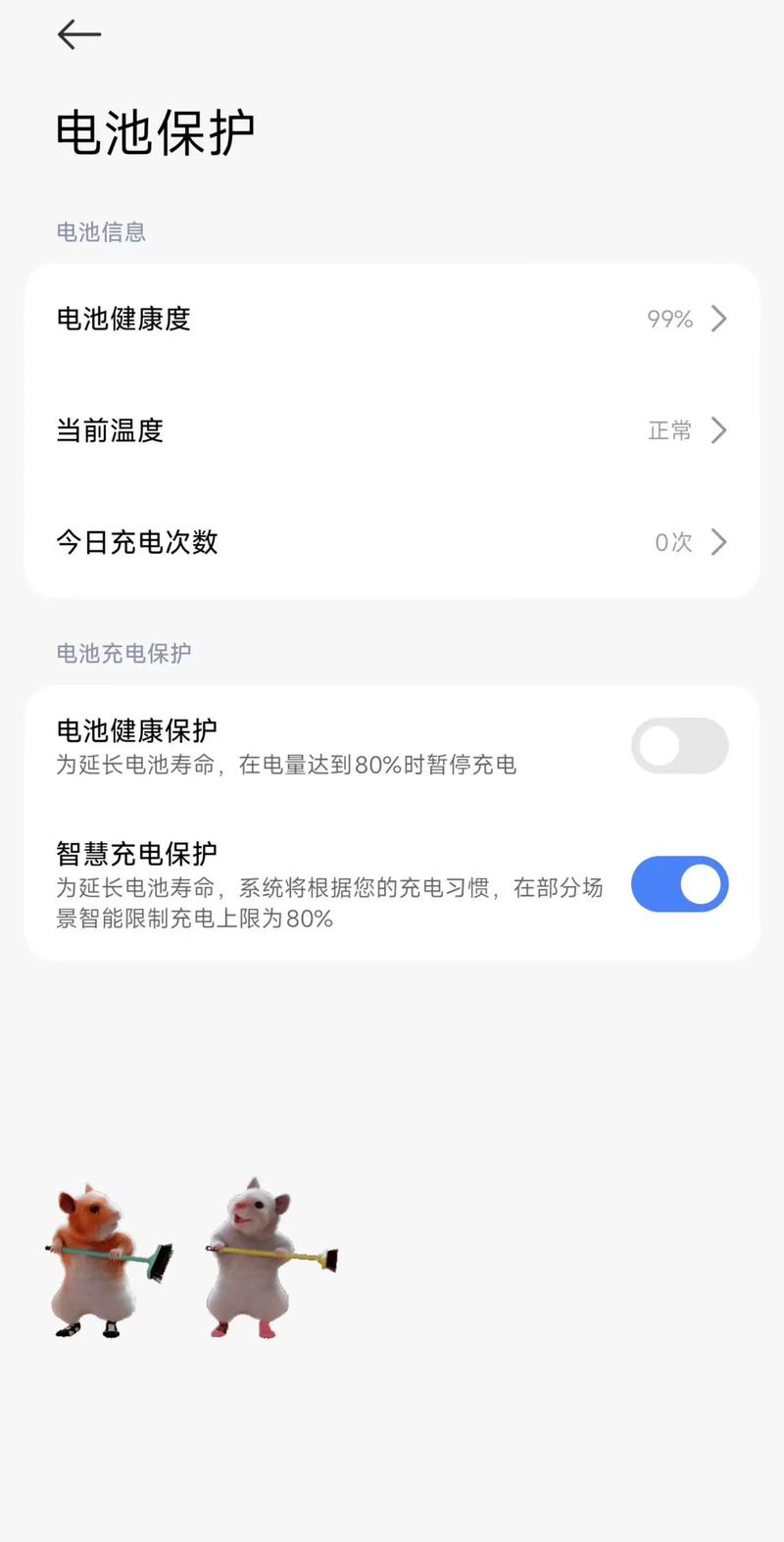Tap the 正常 temperature status indicator
Image resolution: width=784 pixels, height=1542 pixels.
pos(670,430)
